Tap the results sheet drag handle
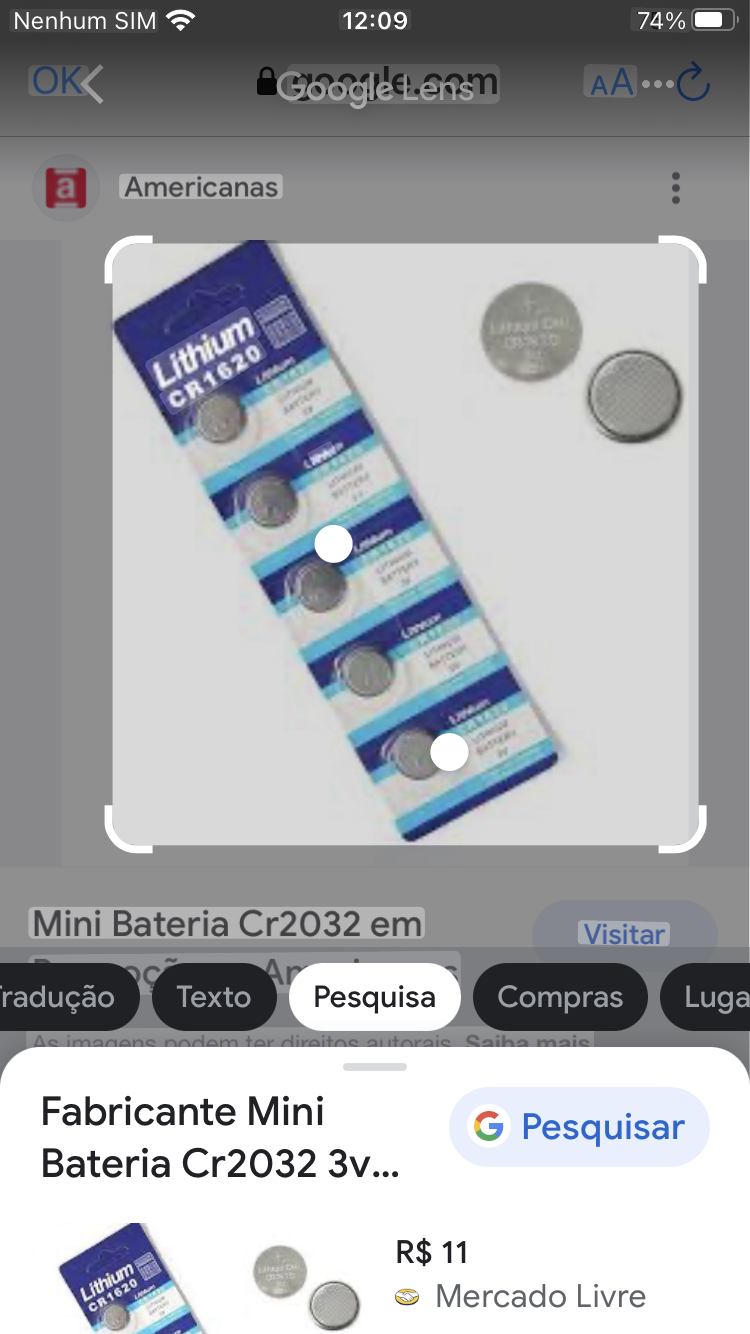This screenshot has height=1334, width=750. pos(375,1067)
